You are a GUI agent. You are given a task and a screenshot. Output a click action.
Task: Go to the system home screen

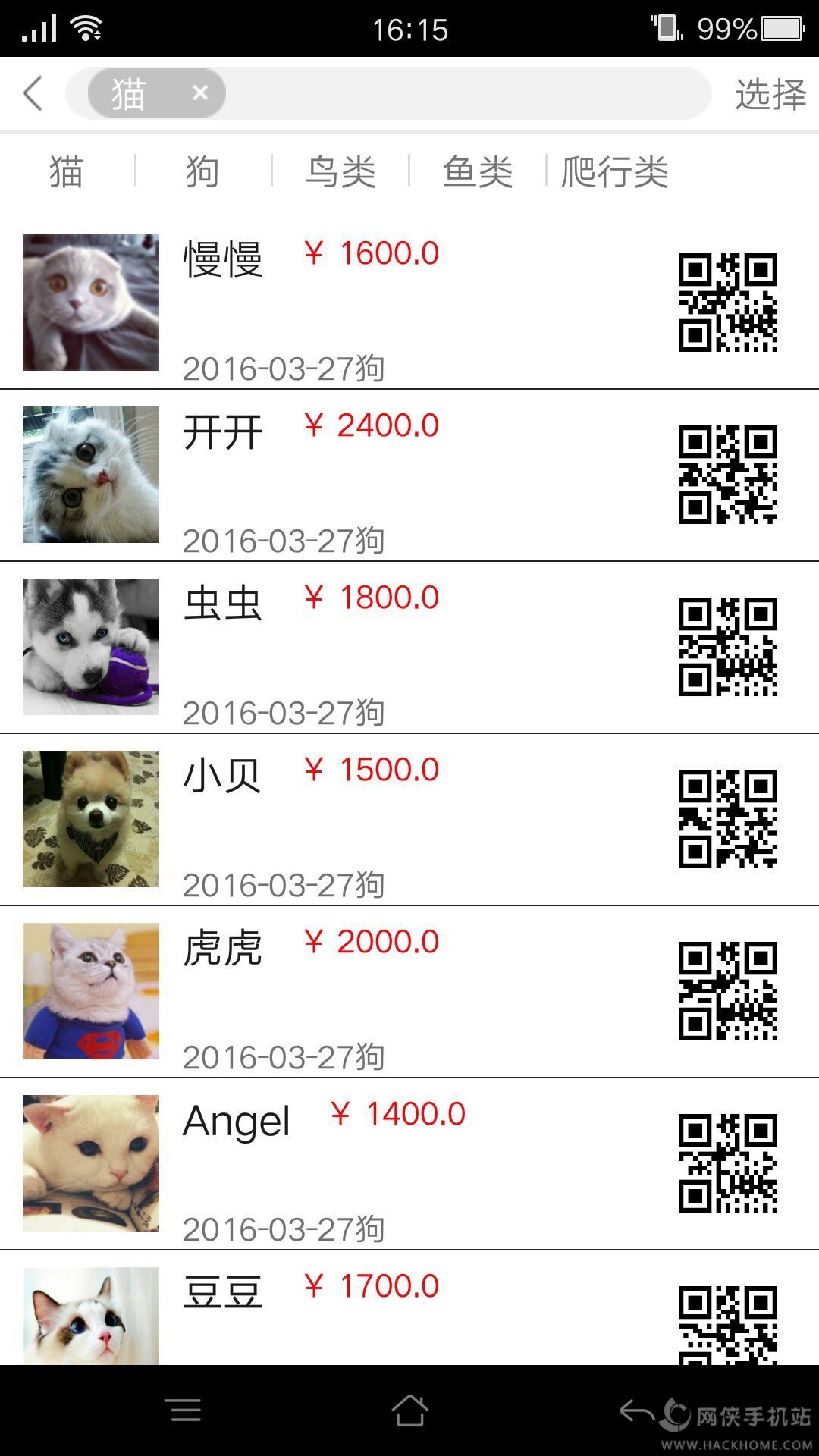click(x=409, y=1410)
